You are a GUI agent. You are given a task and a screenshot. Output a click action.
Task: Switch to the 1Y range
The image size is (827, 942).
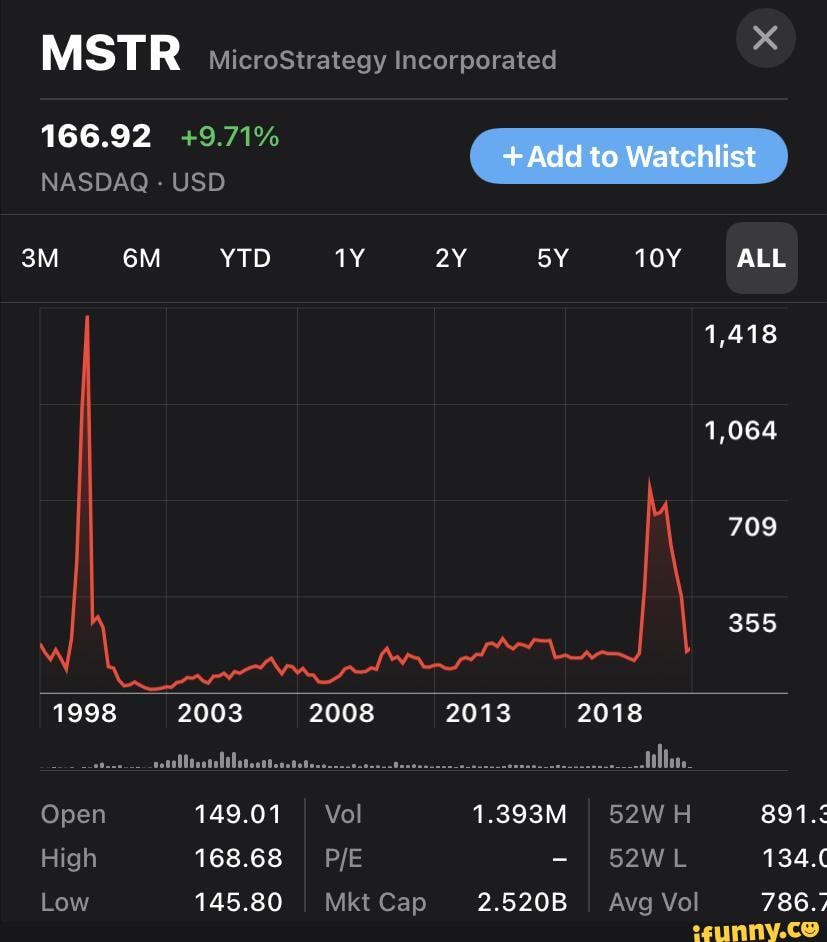[x=349, y=259]
